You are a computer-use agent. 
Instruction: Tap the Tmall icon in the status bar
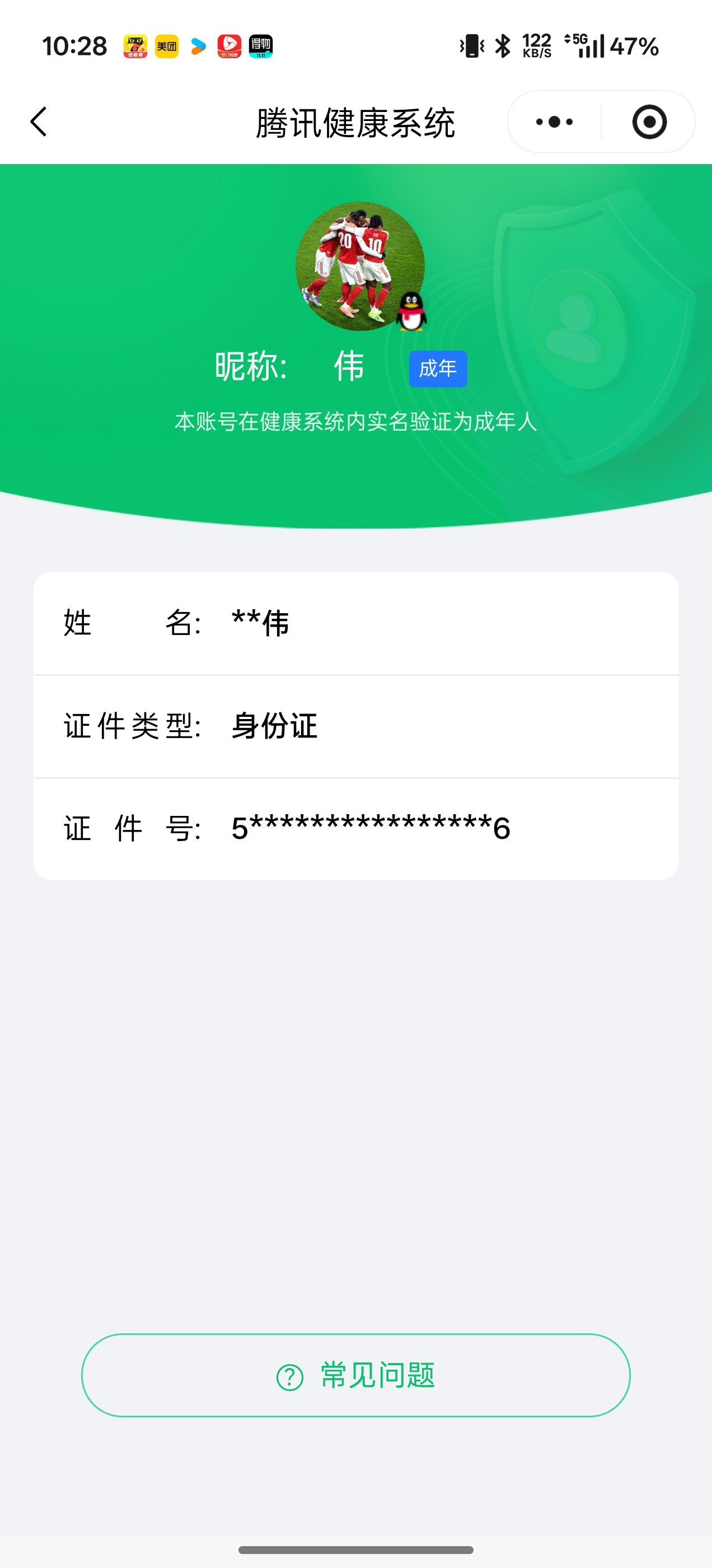135,46
